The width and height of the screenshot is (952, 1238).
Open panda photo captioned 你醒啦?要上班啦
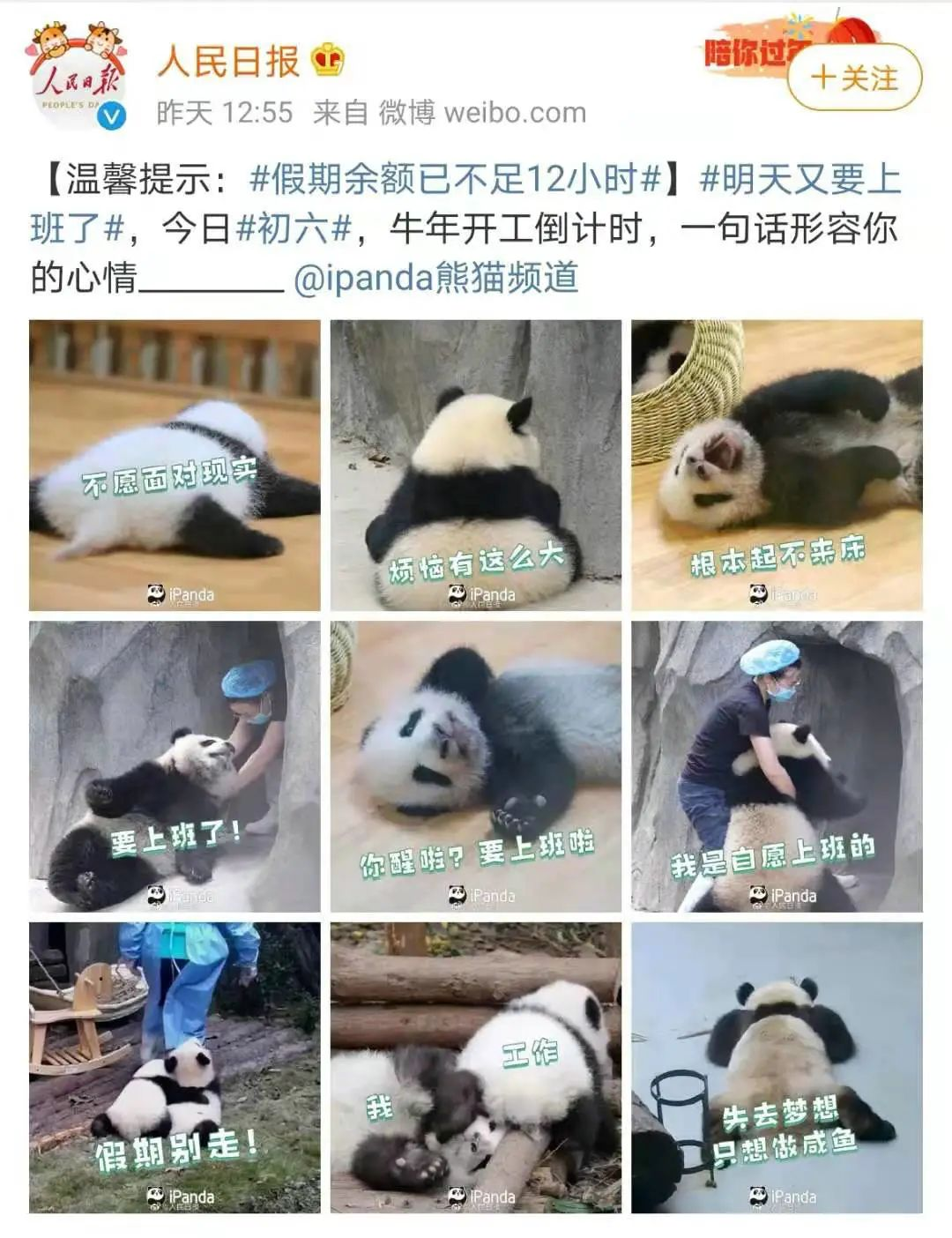tap(476, 766)
